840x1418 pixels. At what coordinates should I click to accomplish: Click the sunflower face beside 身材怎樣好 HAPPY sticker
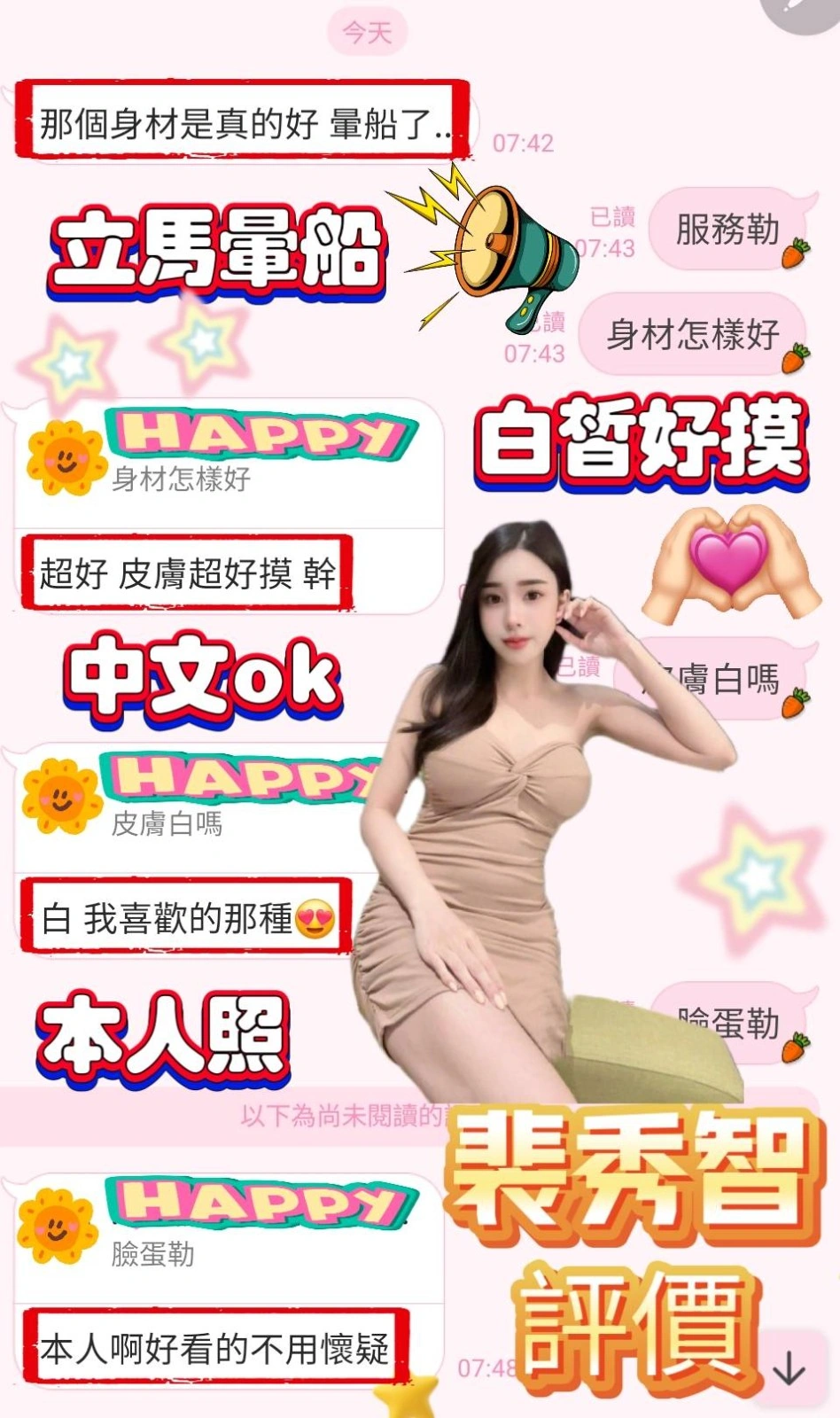pos(64,456)
